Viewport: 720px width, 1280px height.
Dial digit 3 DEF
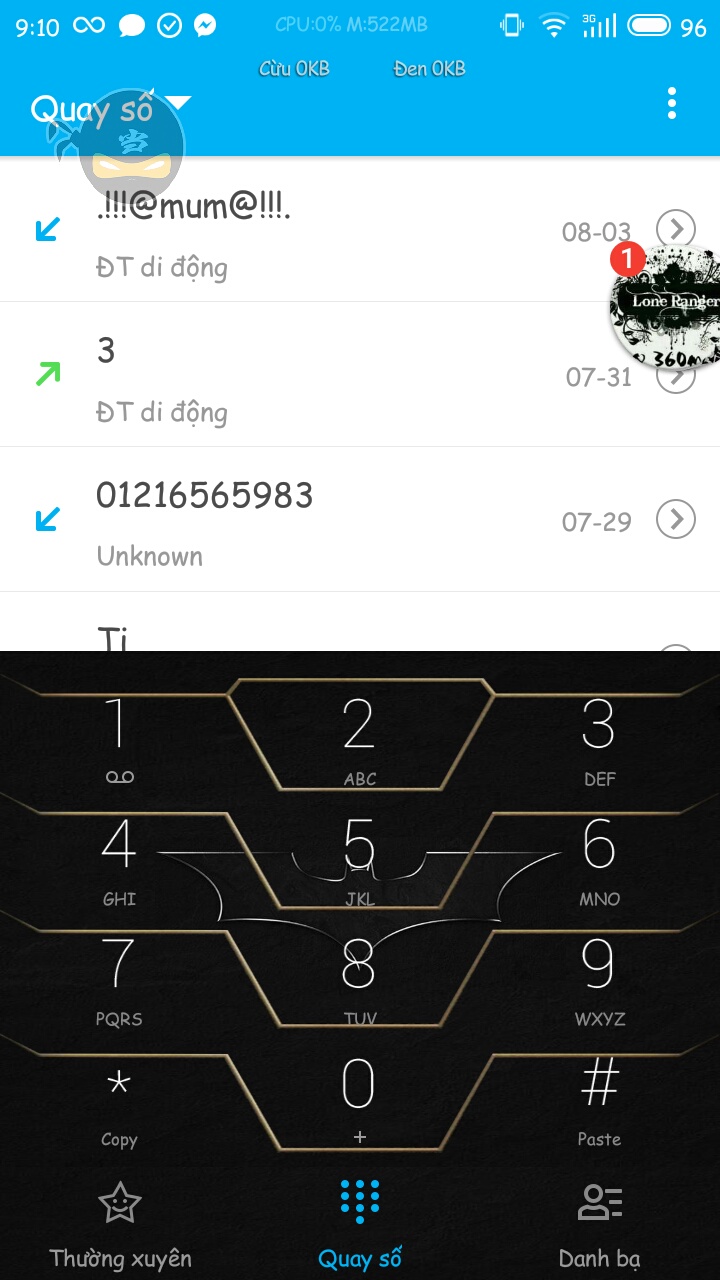(599, 740)
